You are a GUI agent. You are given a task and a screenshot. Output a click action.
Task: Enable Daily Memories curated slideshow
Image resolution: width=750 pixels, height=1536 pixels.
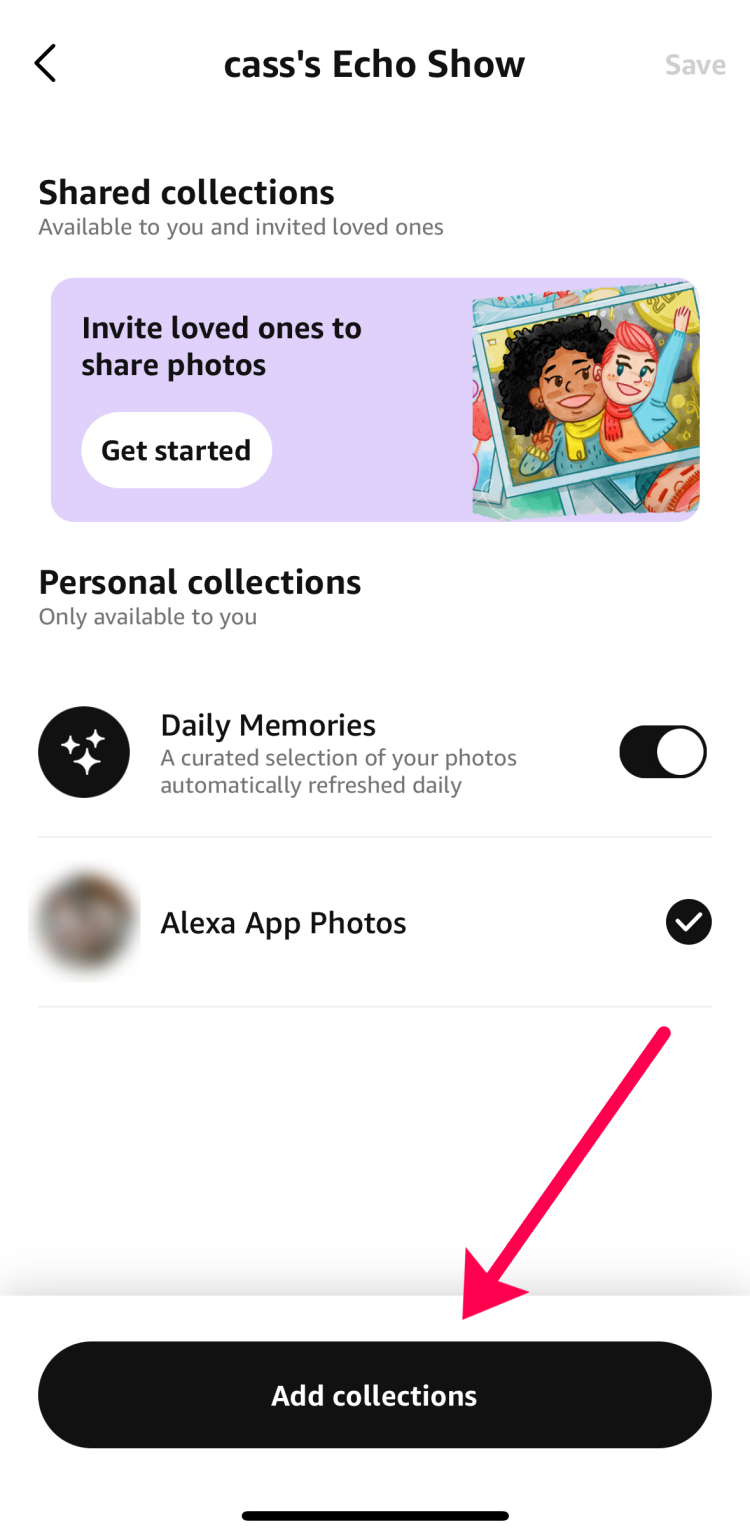pyautogui.click(x=663, y=752)
